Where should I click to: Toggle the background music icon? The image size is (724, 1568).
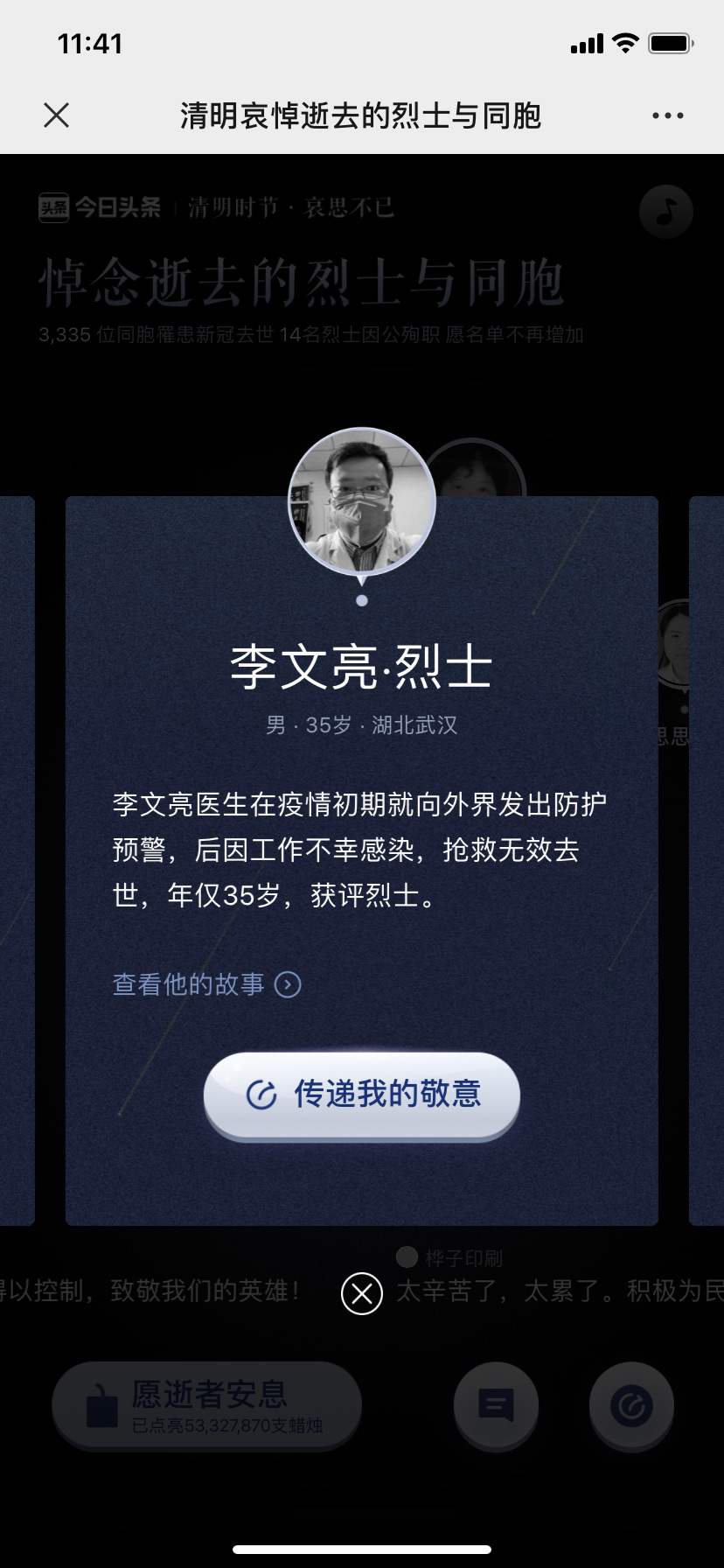pyautogui.click(x=666, y=212)
